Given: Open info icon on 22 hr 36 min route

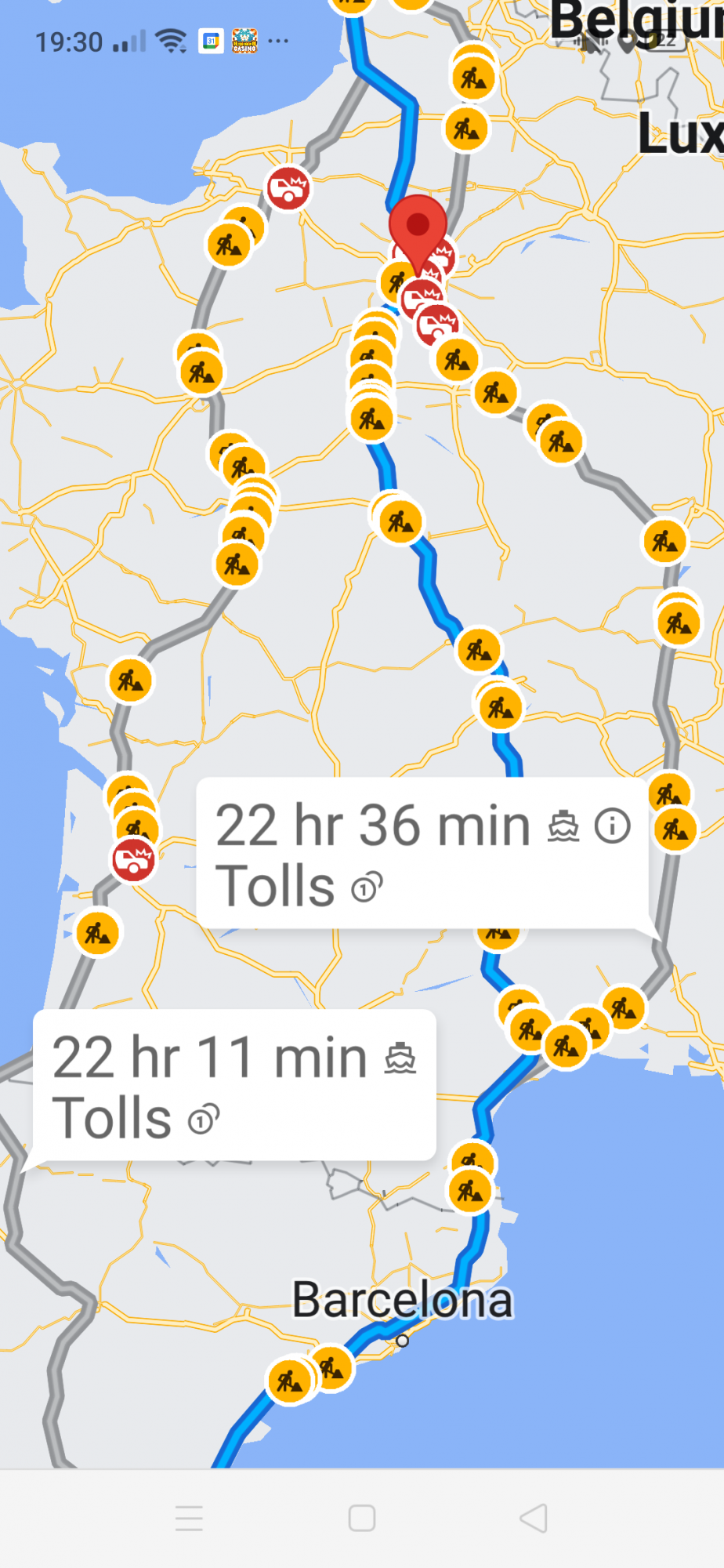Looking at the screenshot, I should [612, 826].
